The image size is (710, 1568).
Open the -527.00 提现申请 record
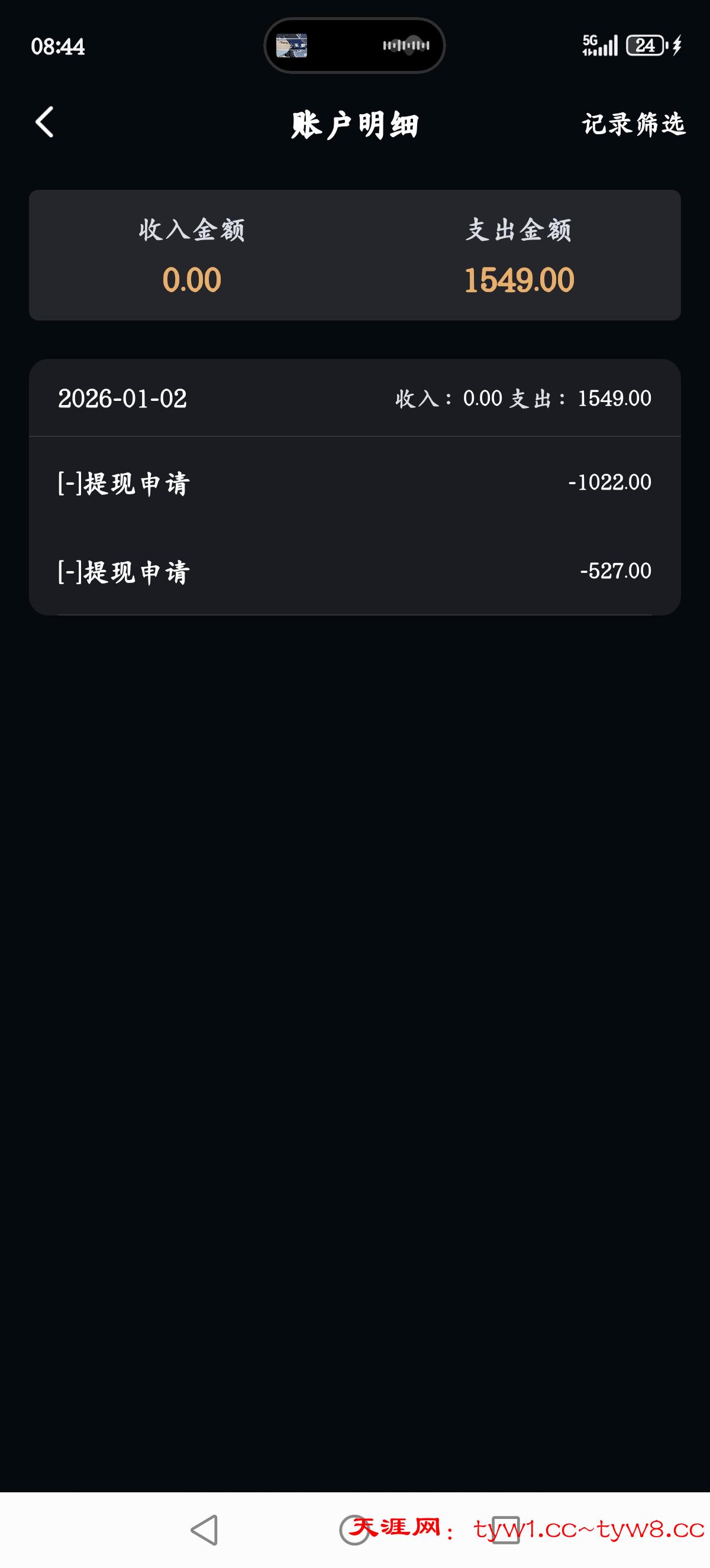click(354, 572)
